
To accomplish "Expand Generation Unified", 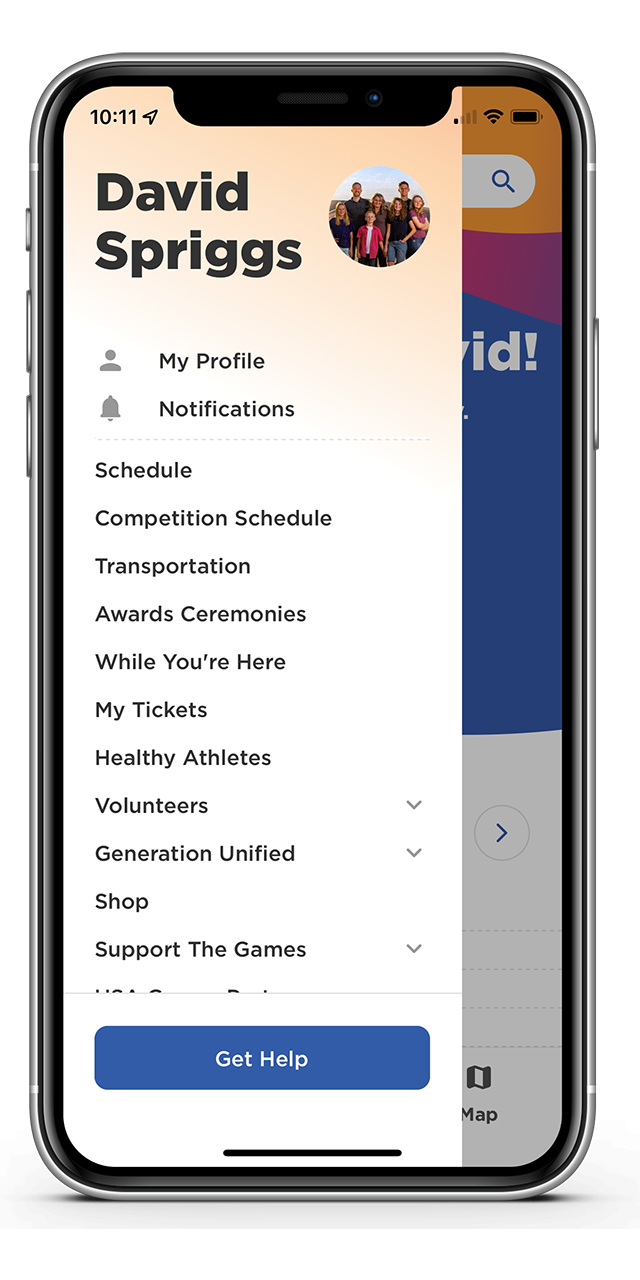I will [414, 853].
